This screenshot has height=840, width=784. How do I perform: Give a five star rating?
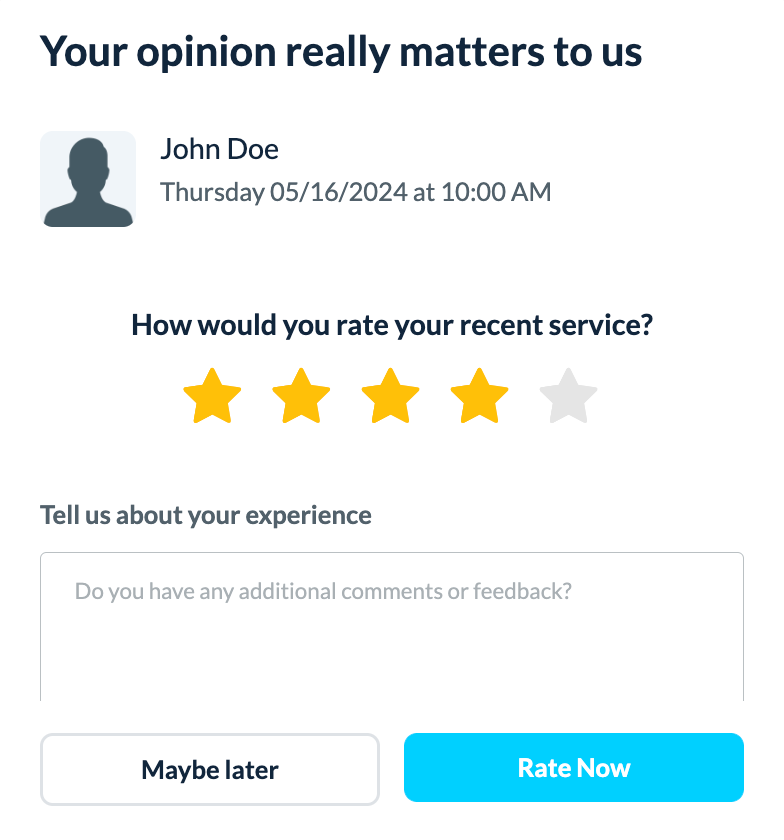[x=568, y=397]
